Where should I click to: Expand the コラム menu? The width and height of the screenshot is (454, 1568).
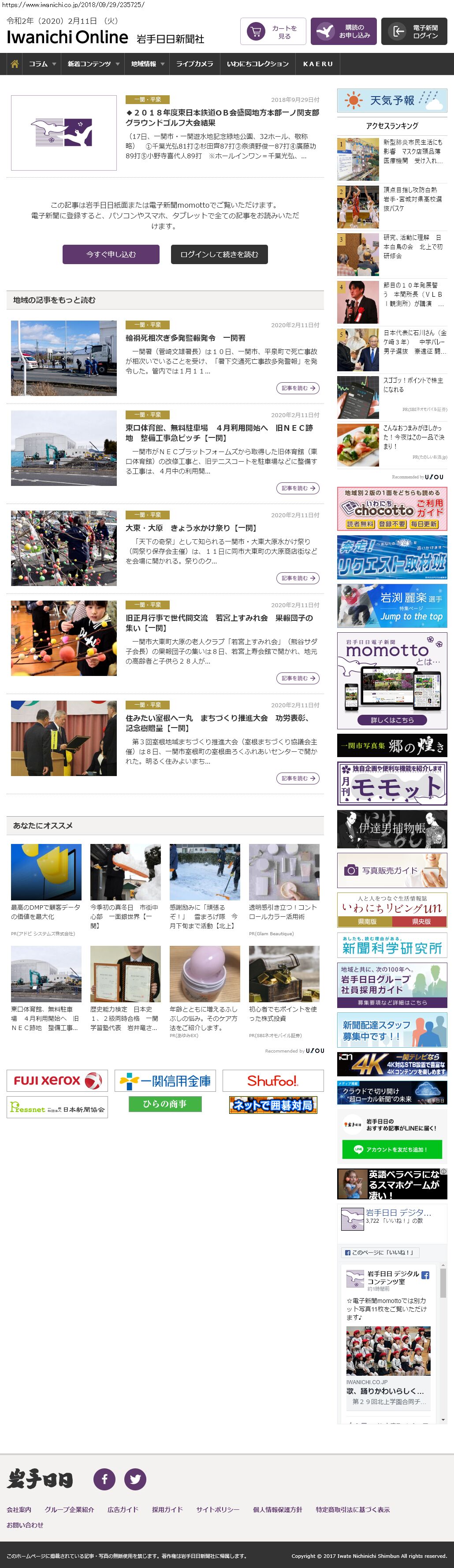click(42, 64)
